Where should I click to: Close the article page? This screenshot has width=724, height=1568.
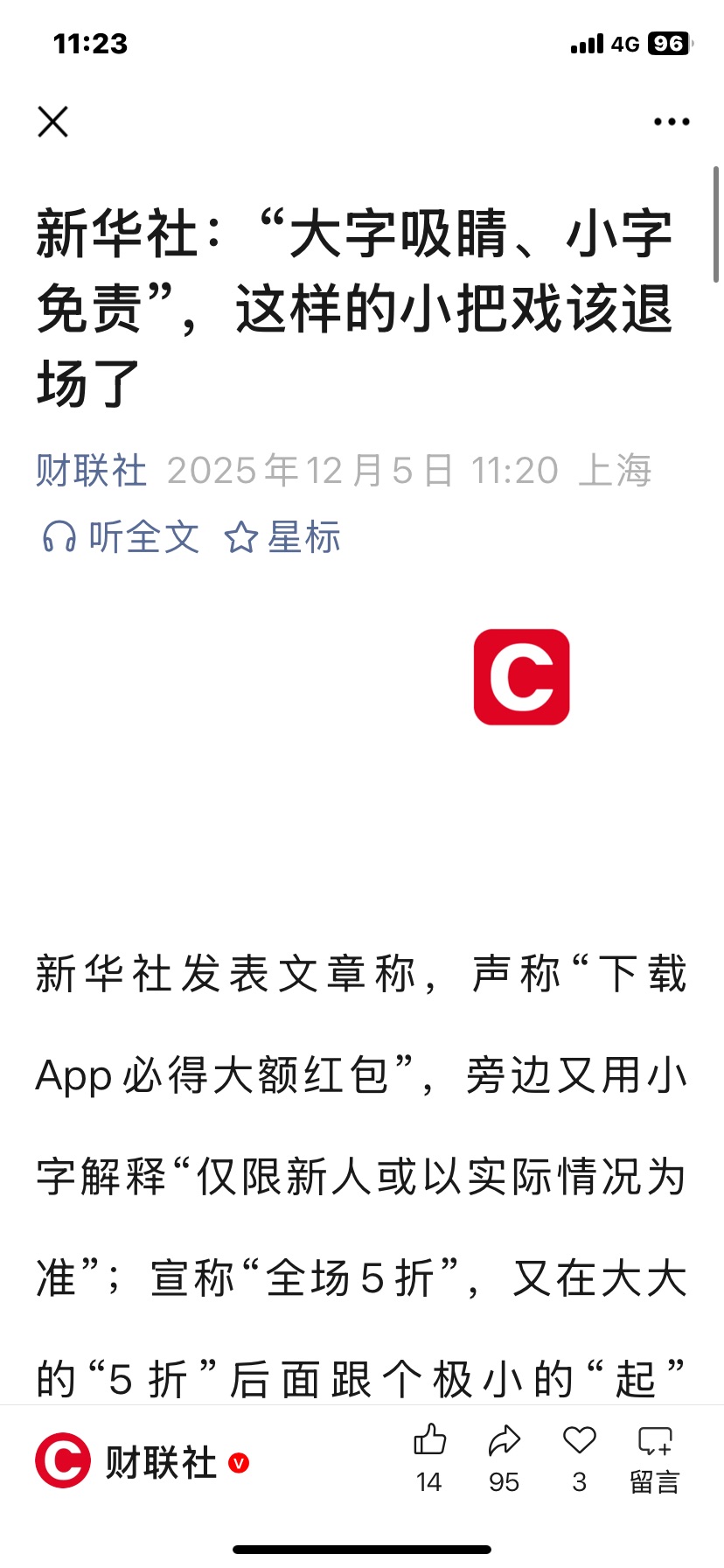pyautogui.click(x=53, y=122)
